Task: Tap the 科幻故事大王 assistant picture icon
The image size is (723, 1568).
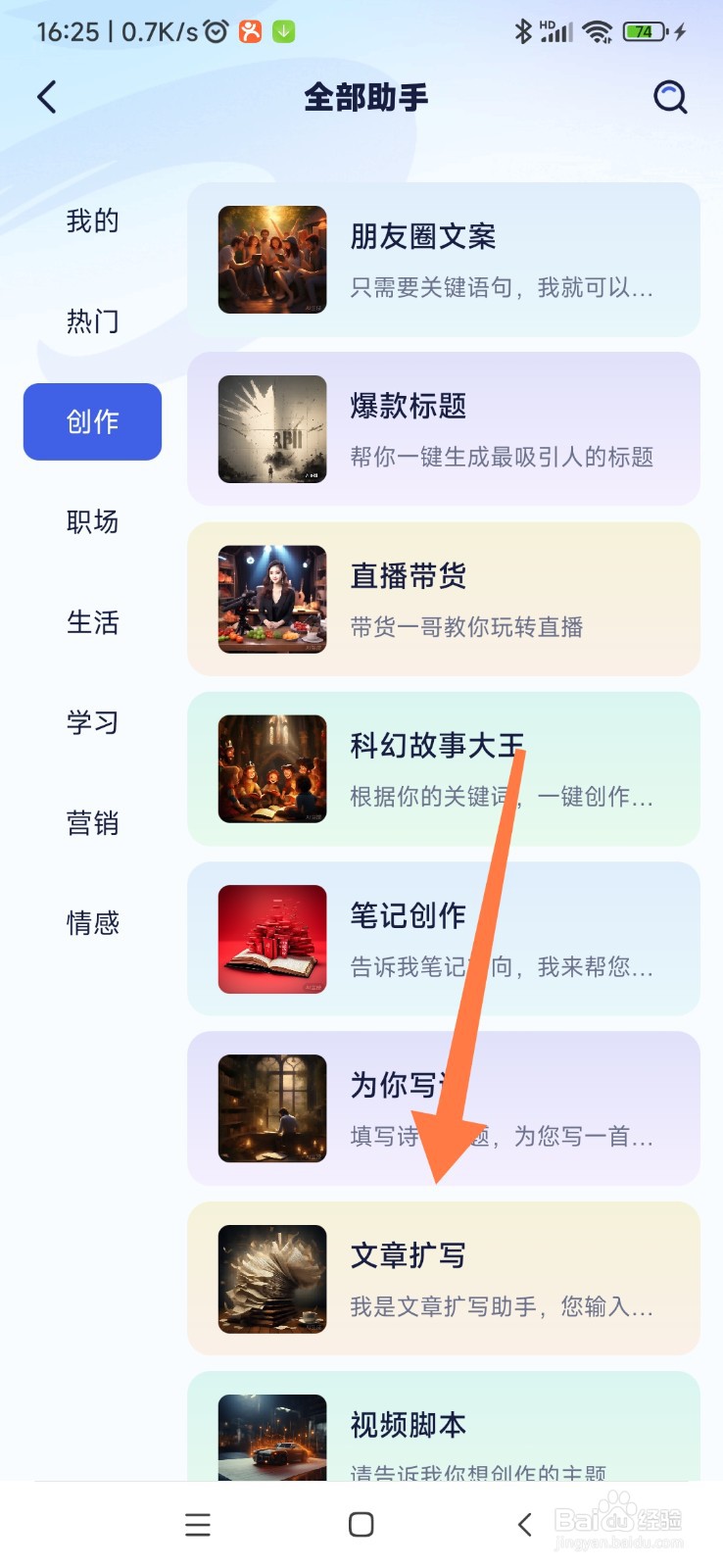Action: pyautogui.click(x=271, y=768)
